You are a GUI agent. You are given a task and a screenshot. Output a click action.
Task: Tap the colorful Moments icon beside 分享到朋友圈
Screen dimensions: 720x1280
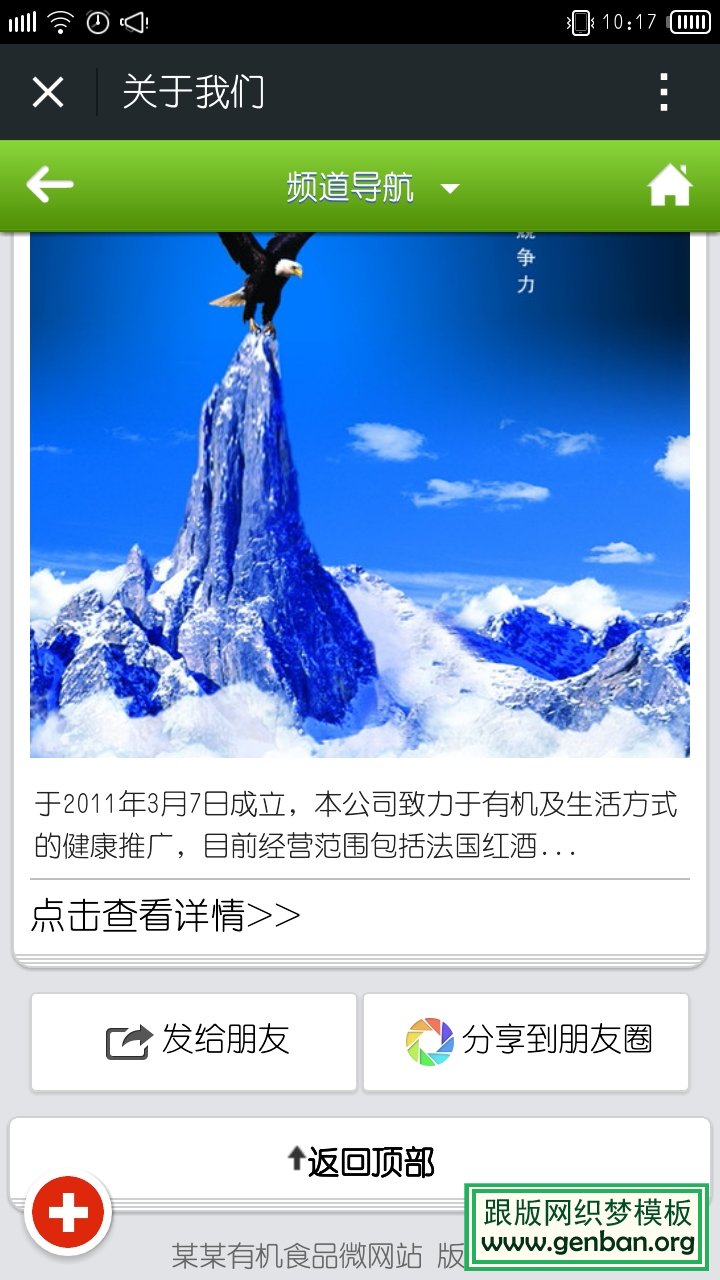430,1041
